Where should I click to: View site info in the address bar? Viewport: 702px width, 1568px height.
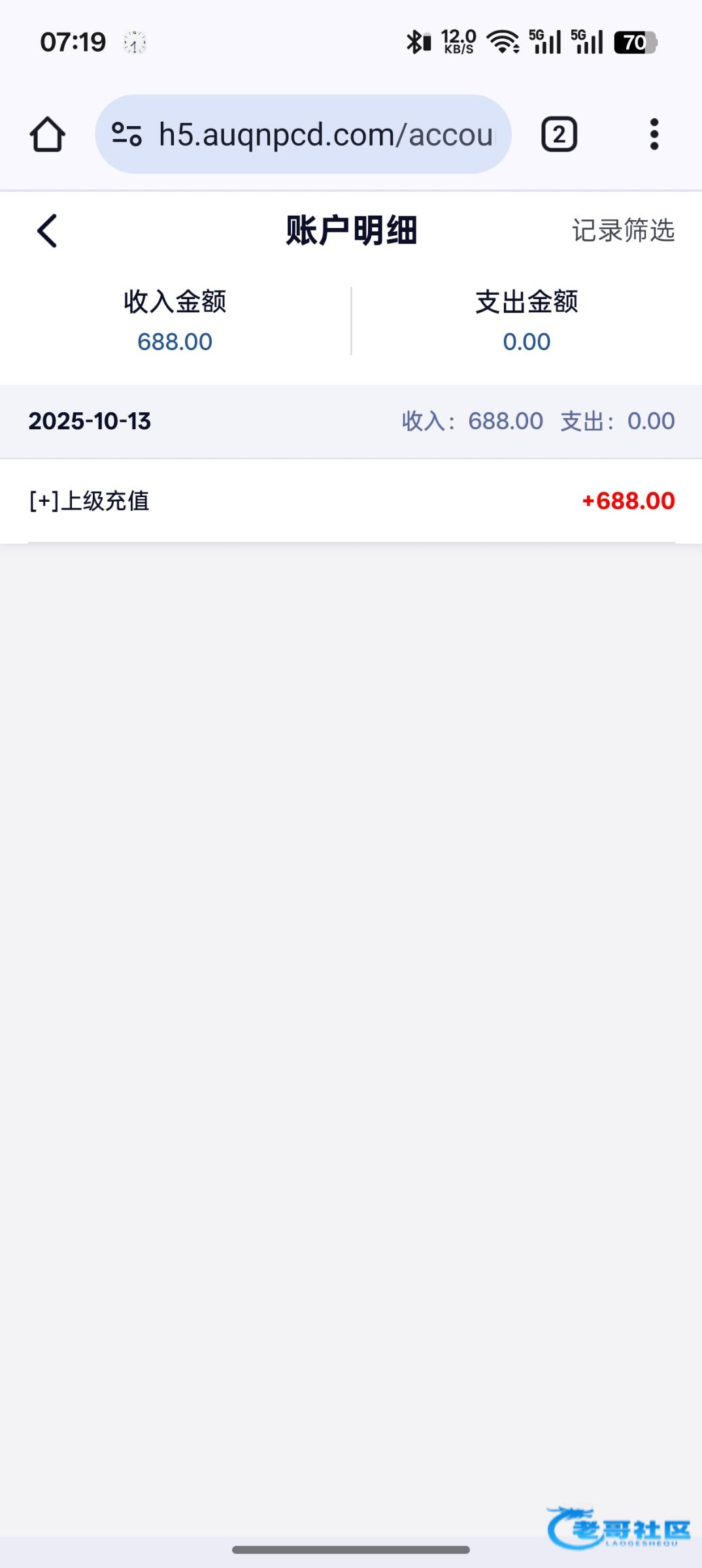pos(127,135)
